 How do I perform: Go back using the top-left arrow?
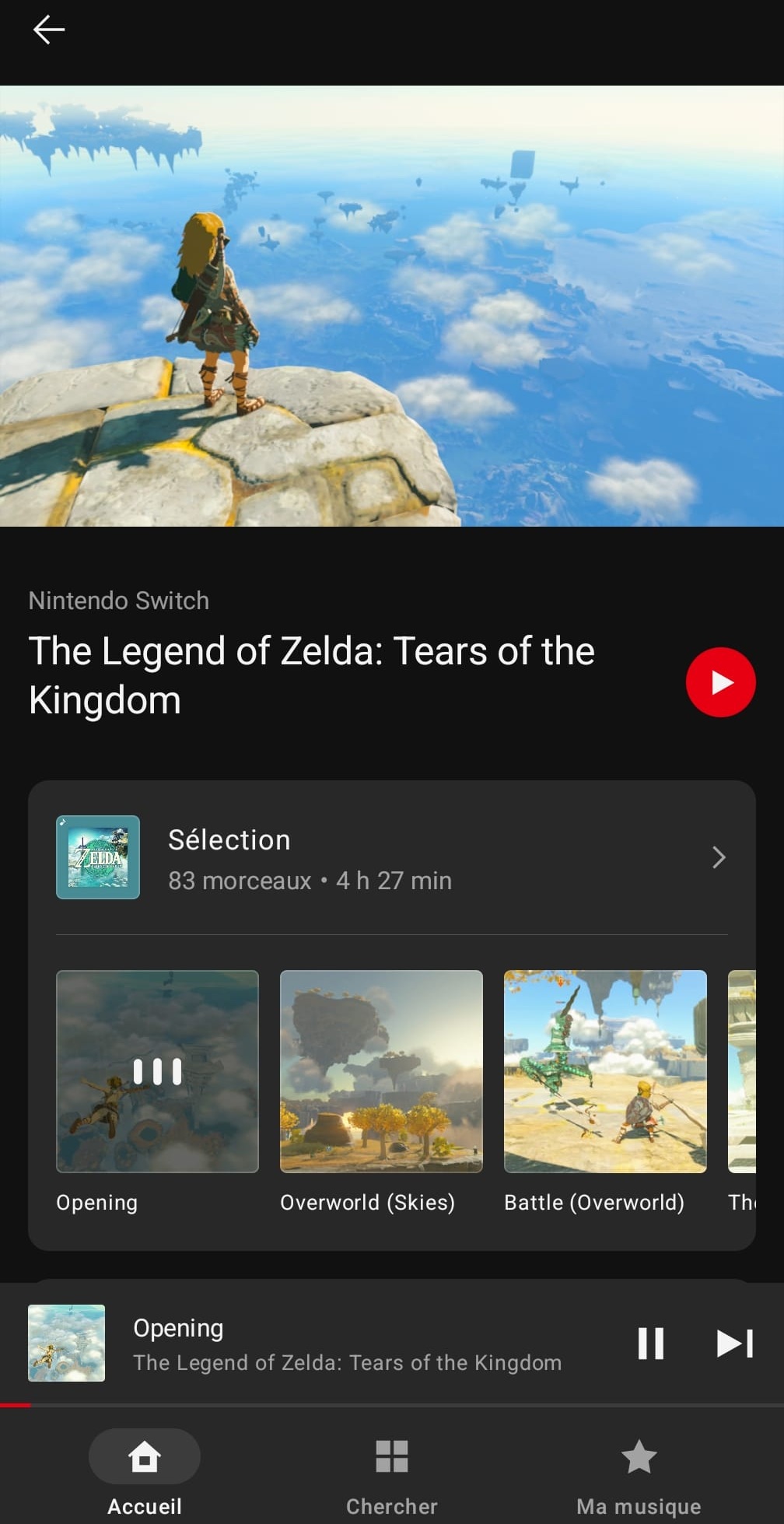(48, 30)
